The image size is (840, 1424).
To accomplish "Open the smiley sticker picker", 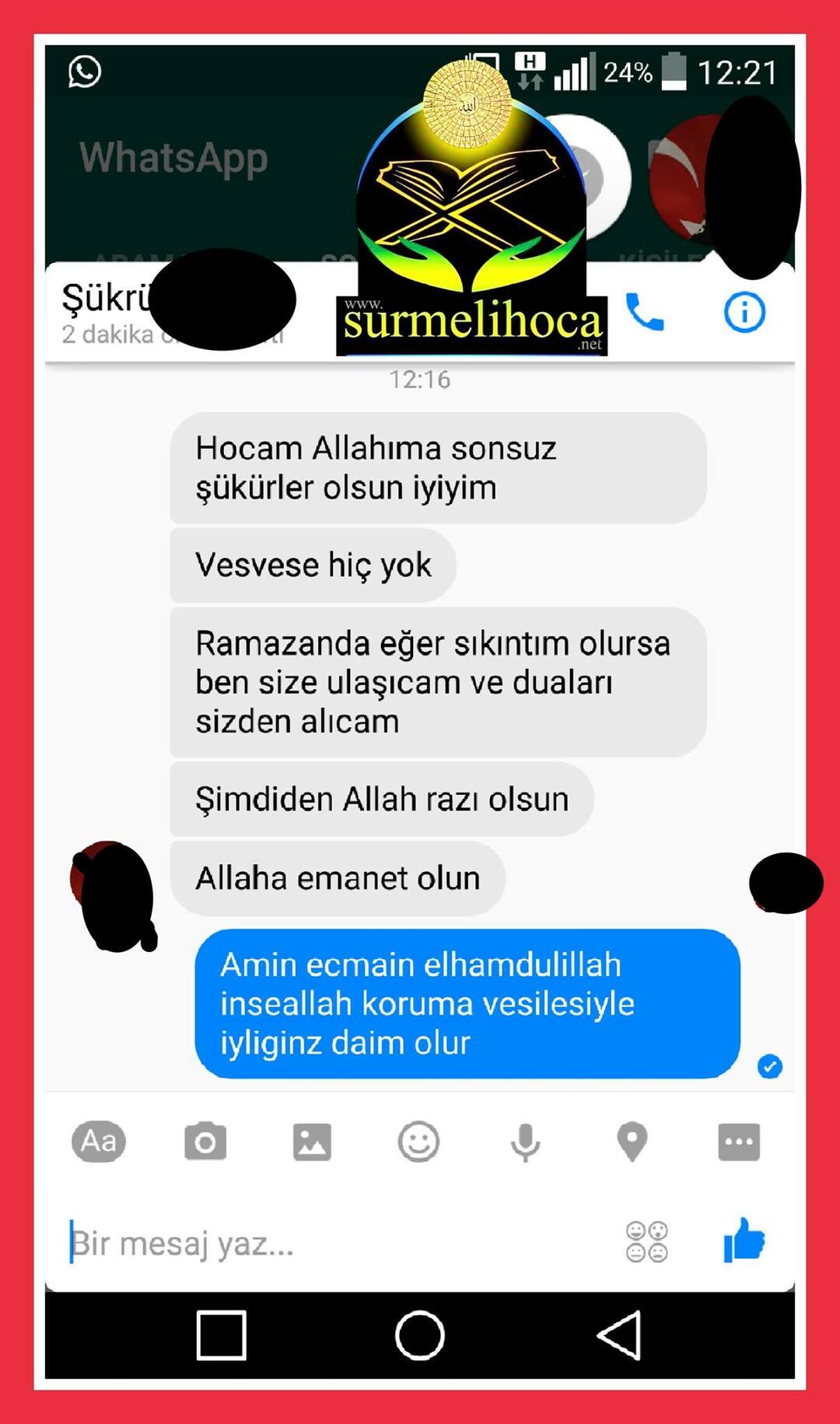I will coord(418,1142).
